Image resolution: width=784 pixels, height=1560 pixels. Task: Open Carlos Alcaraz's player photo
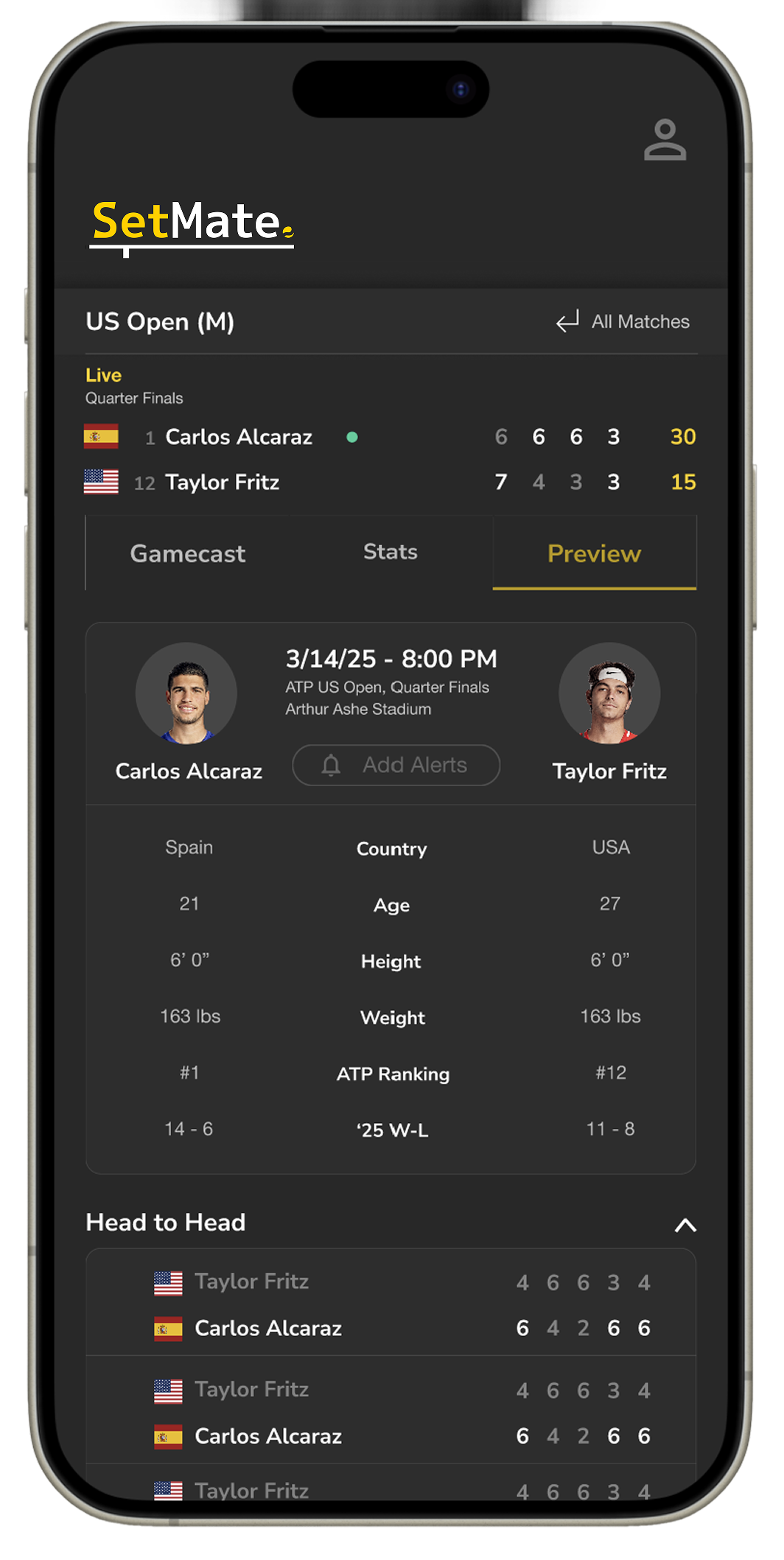186,693
